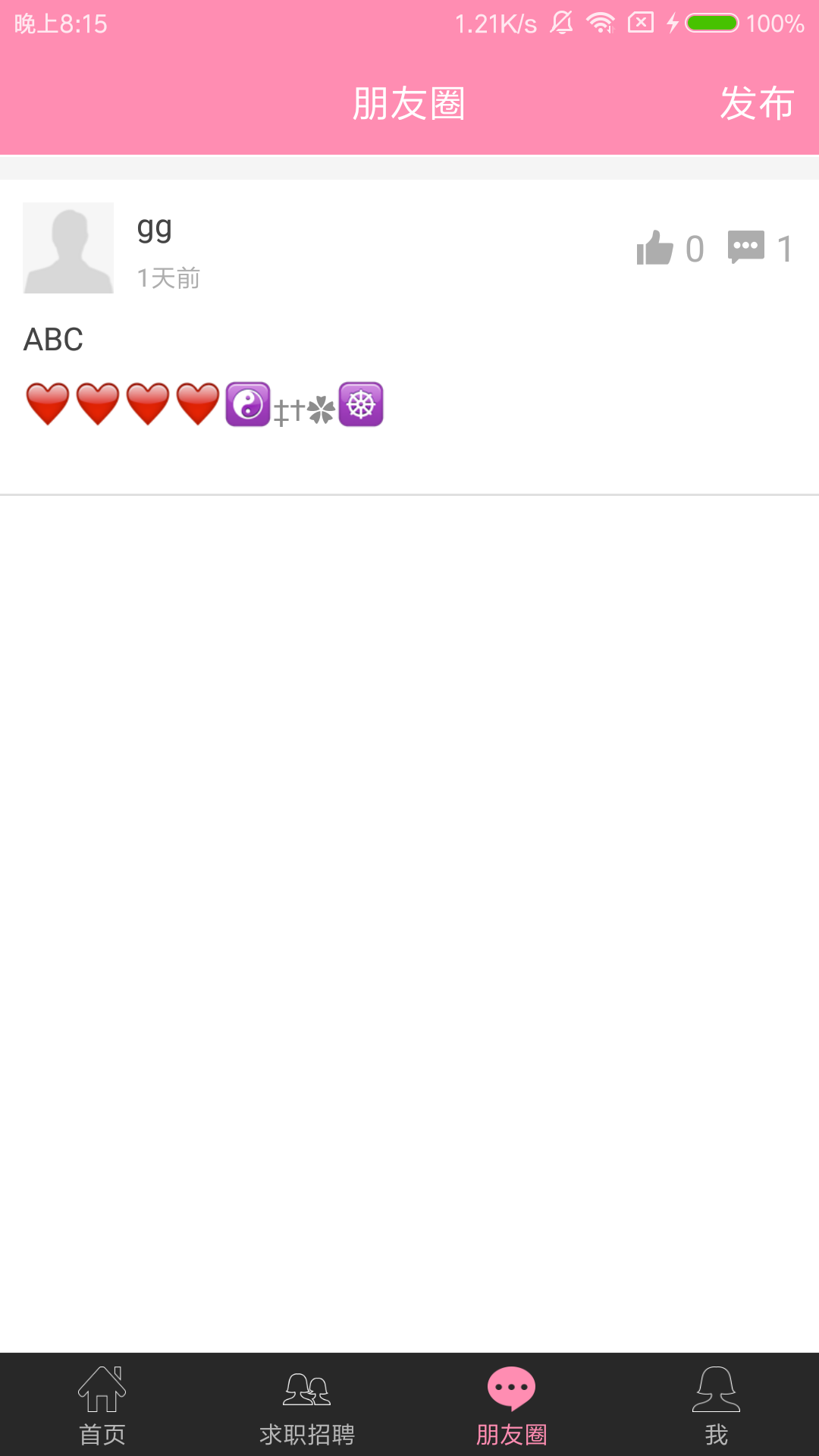Tap 发布 to publish a post
Image resolution: width=819 pixels, height=1456 pixels.
[756, 103]
